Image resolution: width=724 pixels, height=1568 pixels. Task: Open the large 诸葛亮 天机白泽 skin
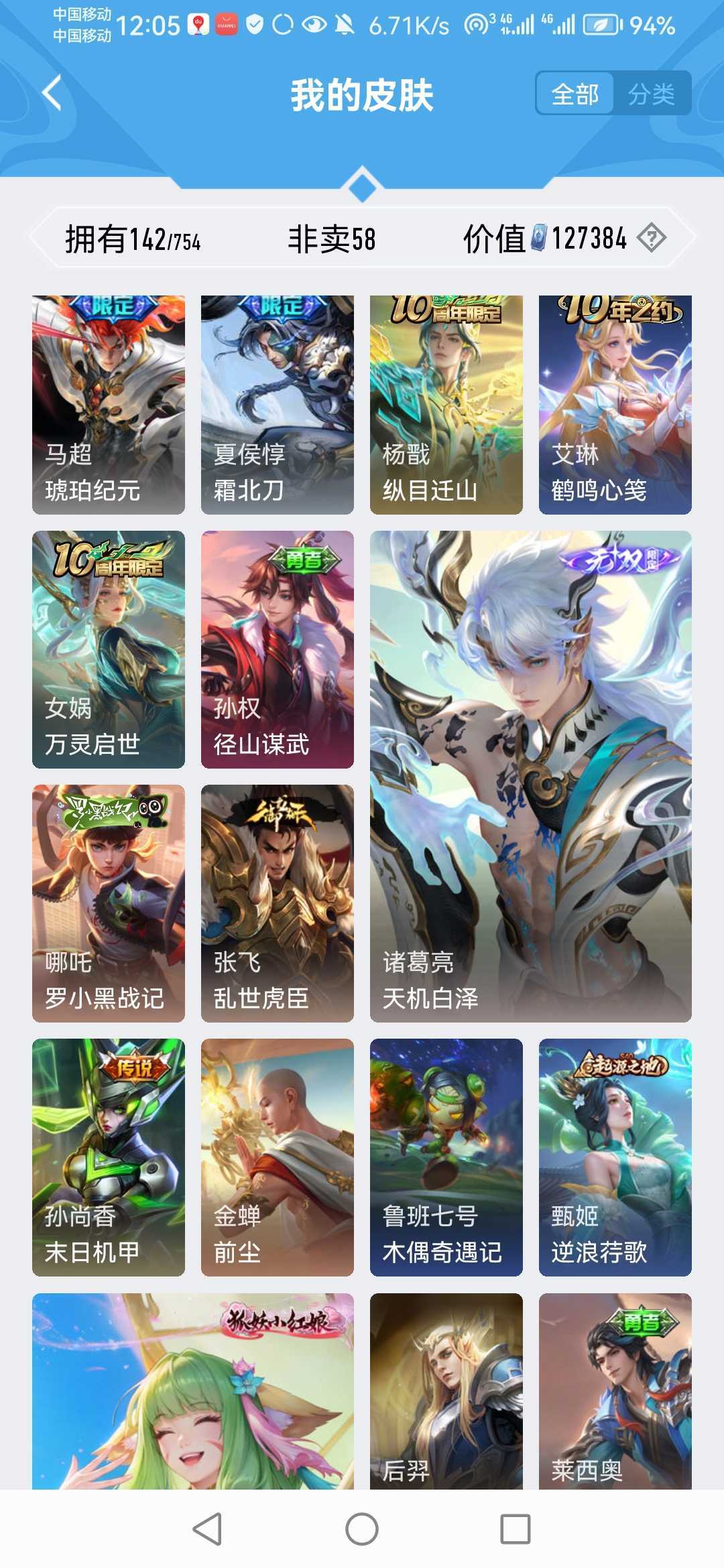click(531, 777)
